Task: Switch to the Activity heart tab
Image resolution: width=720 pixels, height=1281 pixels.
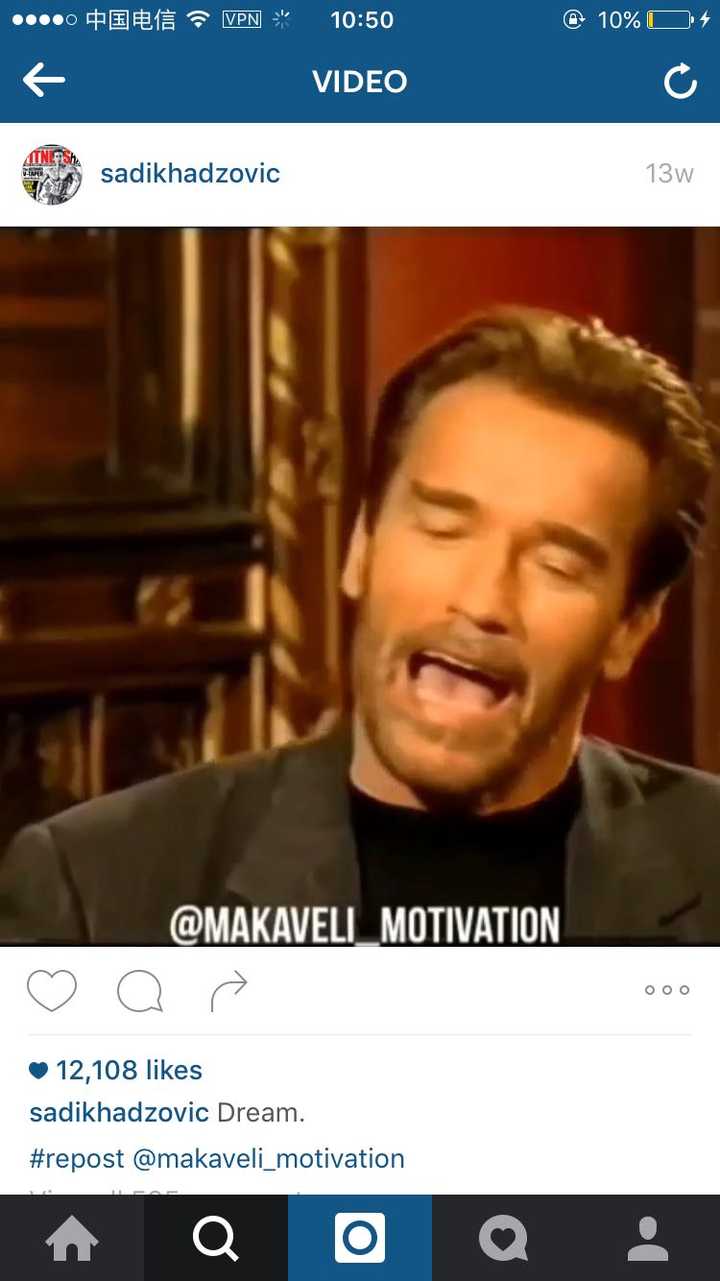Action: 503,1239
